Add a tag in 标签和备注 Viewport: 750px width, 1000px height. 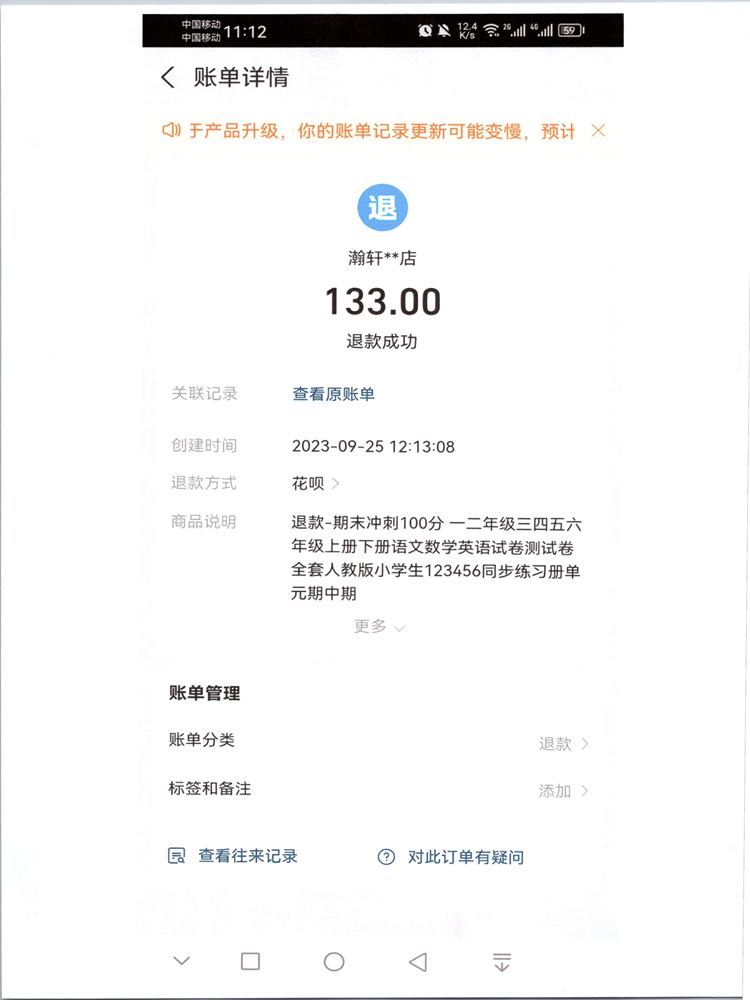tap(563, 791)
